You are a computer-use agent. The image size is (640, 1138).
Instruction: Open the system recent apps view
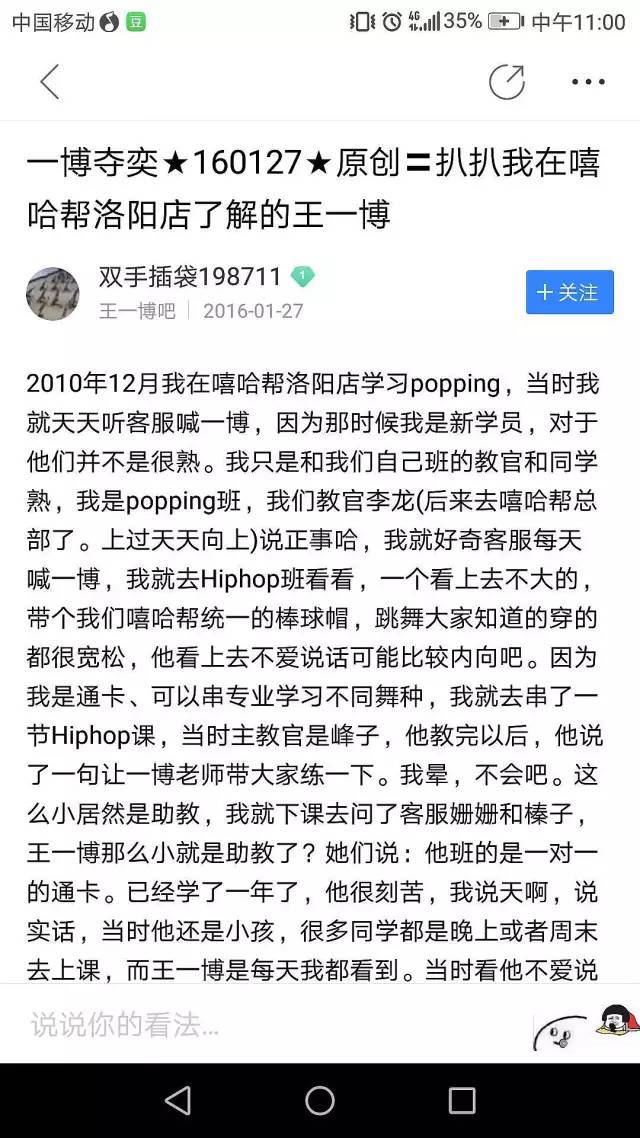(x=462, y=1101)
